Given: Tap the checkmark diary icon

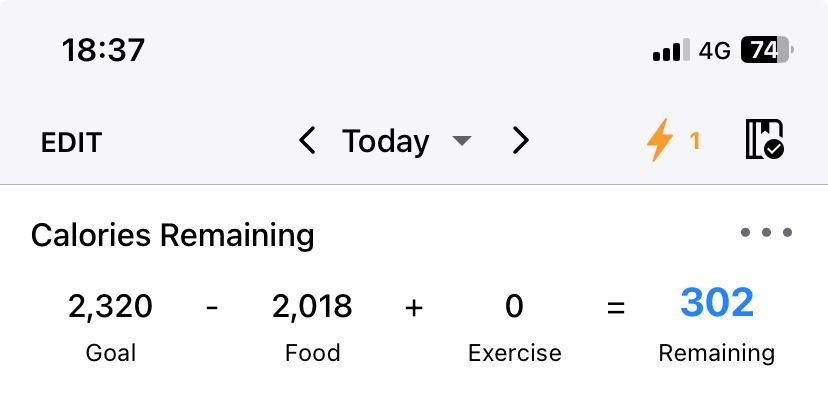Looking at the screenshot, I should [x=765, y=140].
